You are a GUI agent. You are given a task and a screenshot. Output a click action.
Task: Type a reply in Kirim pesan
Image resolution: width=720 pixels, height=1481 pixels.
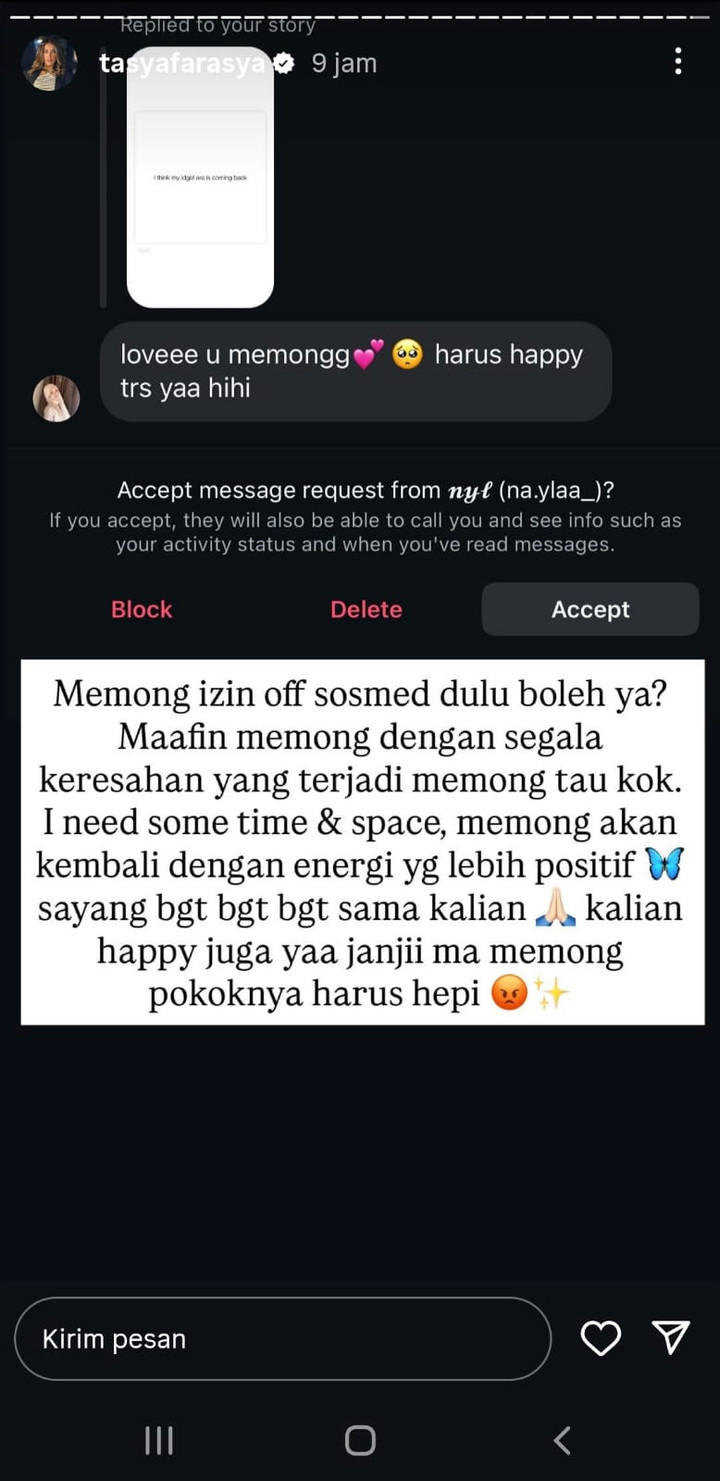(x=282, y=1339)
